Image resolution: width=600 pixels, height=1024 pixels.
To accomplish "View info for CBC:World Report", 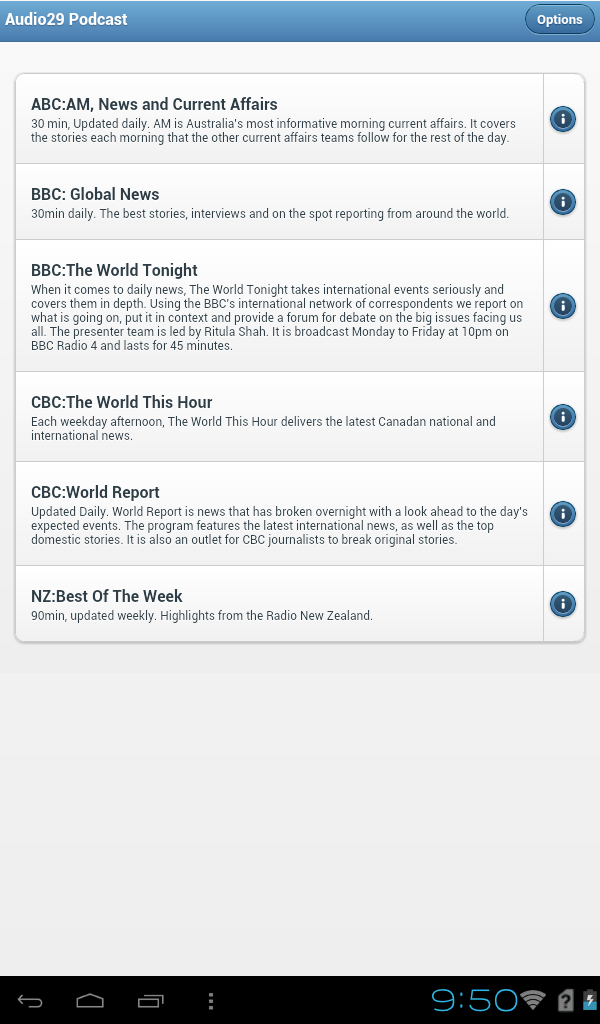I will pos(563,514).
